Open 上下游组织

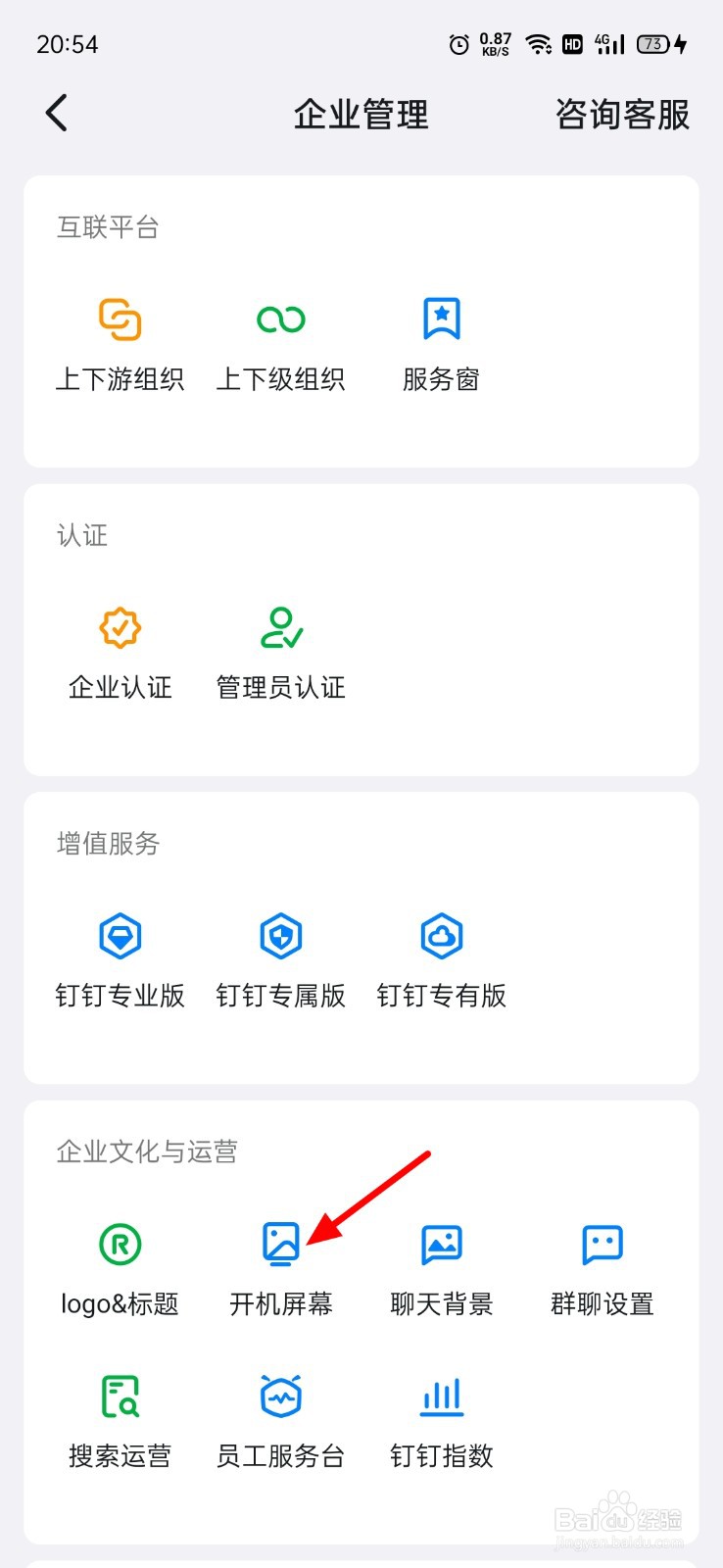pos(120,345)
